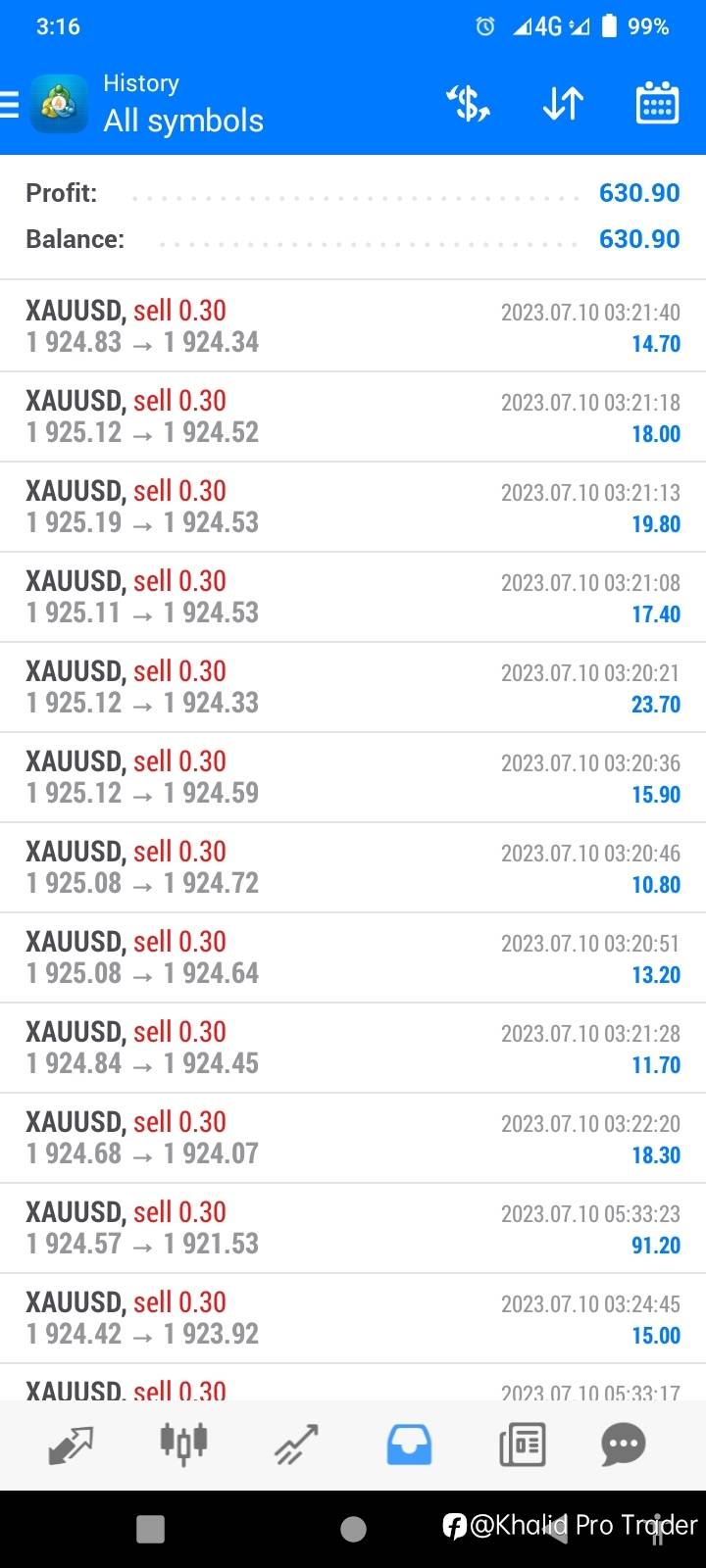
Task: Open the XAUUSD trade closed at 03:24:45
Action: [353, 1318]
